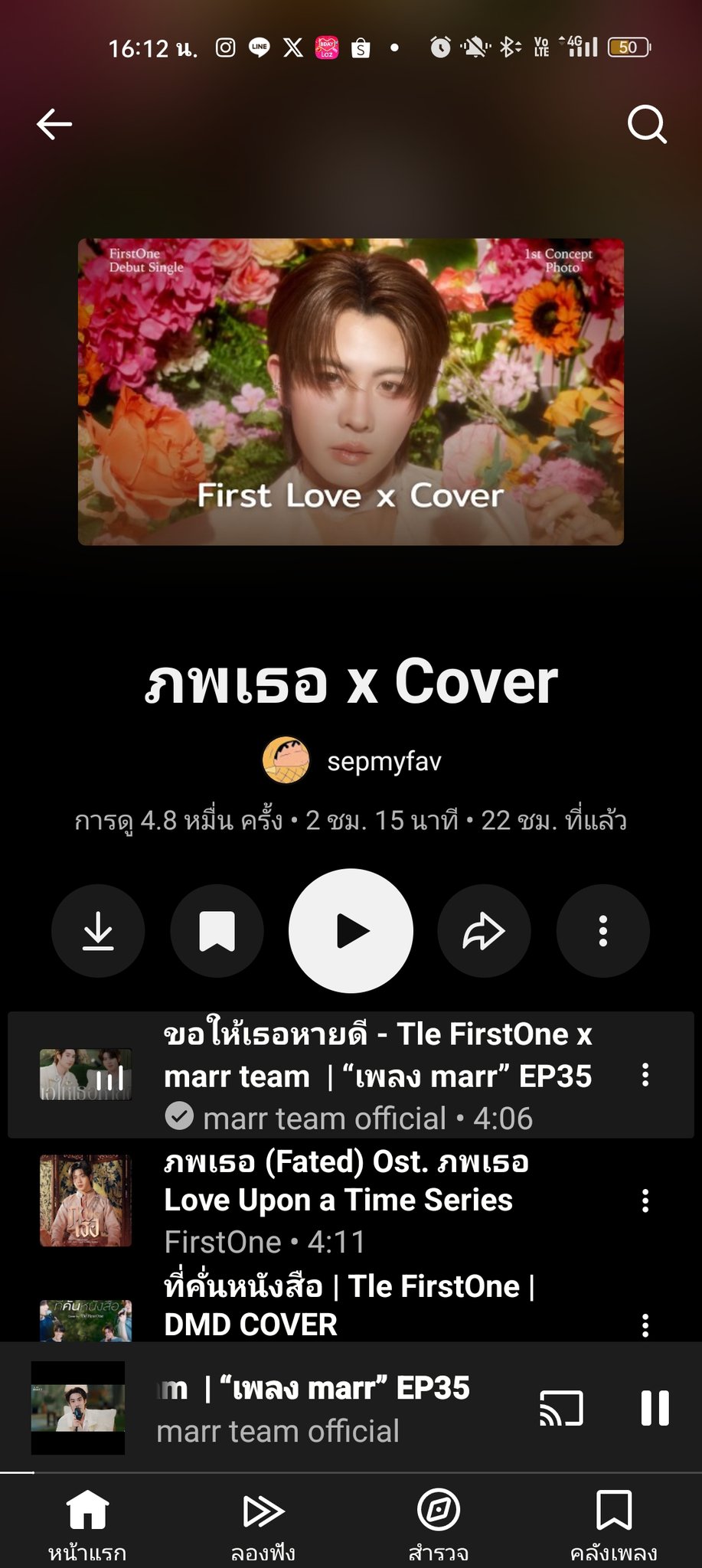Viewport: 702px width, 1568px height.
Task: Share this playlist
Action: (x=484, y=931)
